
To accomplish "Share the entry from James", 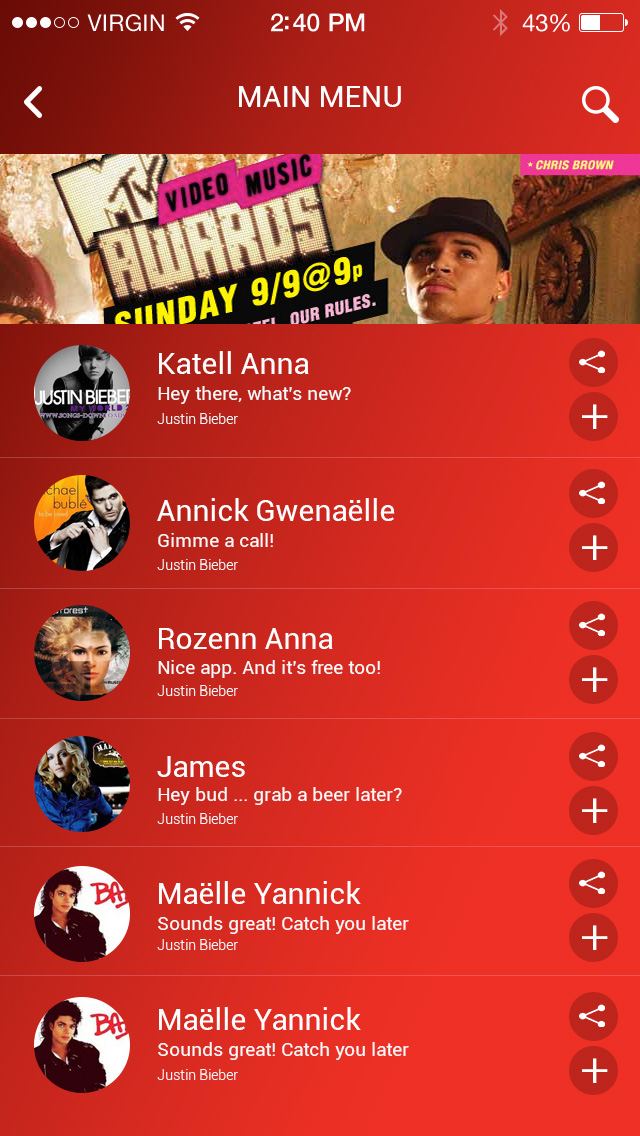I will 593,756.
